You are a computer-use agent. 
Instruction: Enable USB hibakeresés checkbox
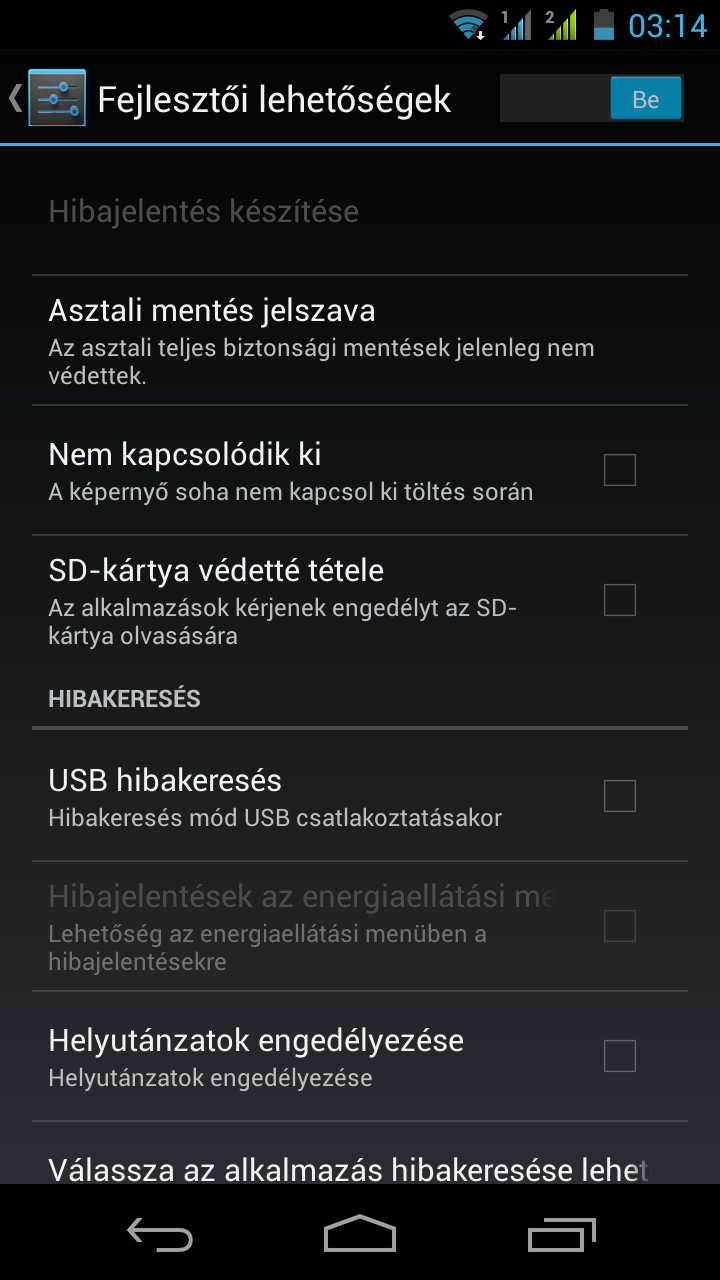pyautogui.click(x=619, y=796)
